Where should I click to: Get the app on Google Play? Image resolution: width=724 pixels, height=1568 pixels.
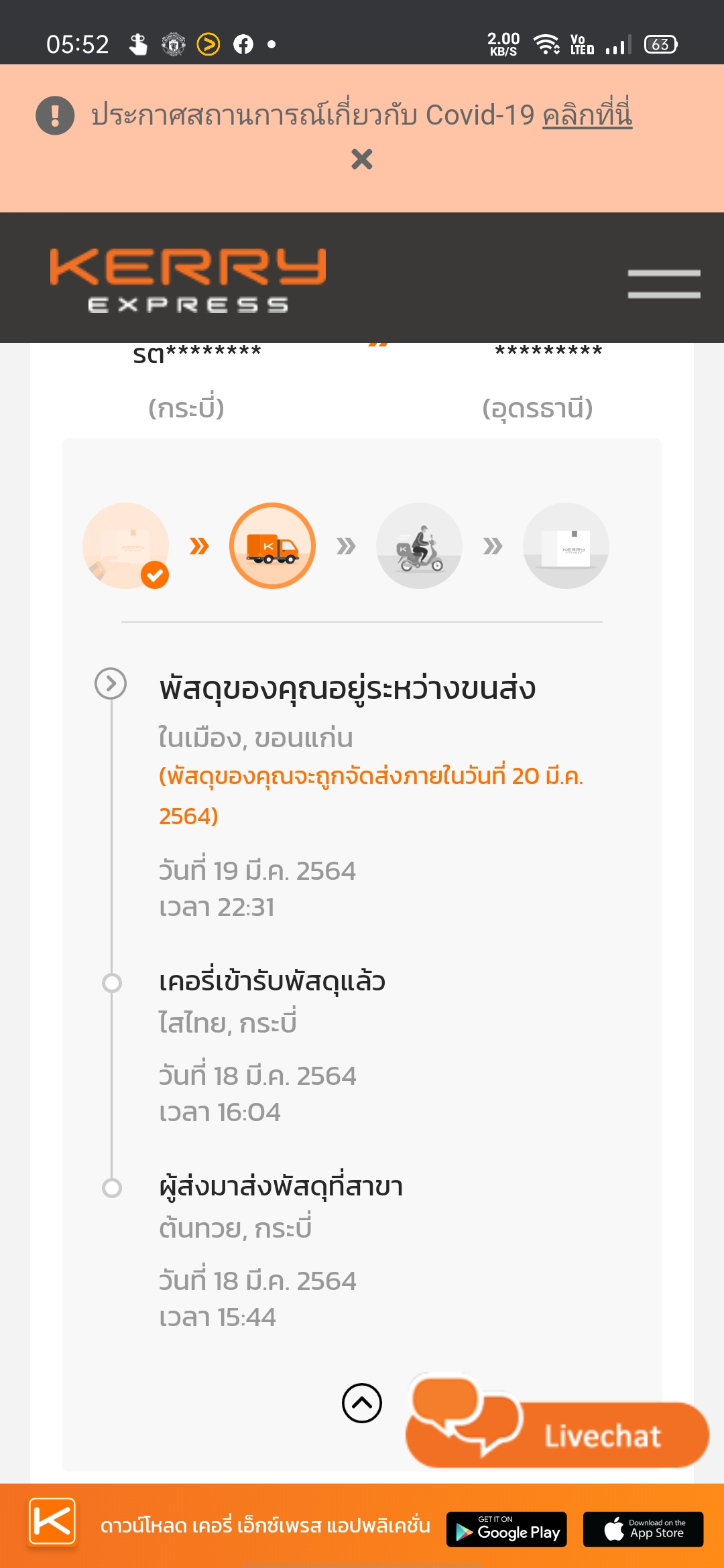(x=507, y=1529)
